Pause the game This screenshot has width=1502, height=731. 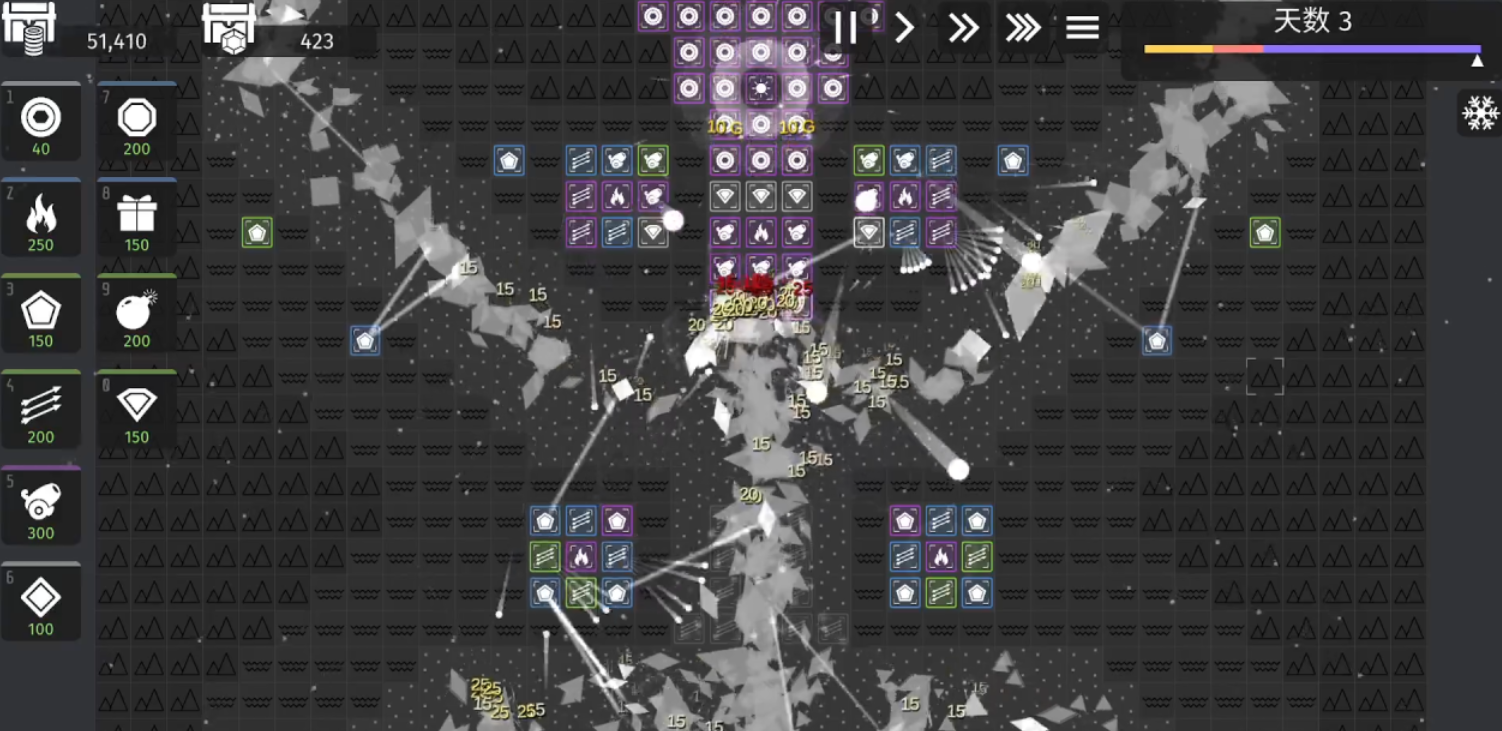click(x=845, y=28)
